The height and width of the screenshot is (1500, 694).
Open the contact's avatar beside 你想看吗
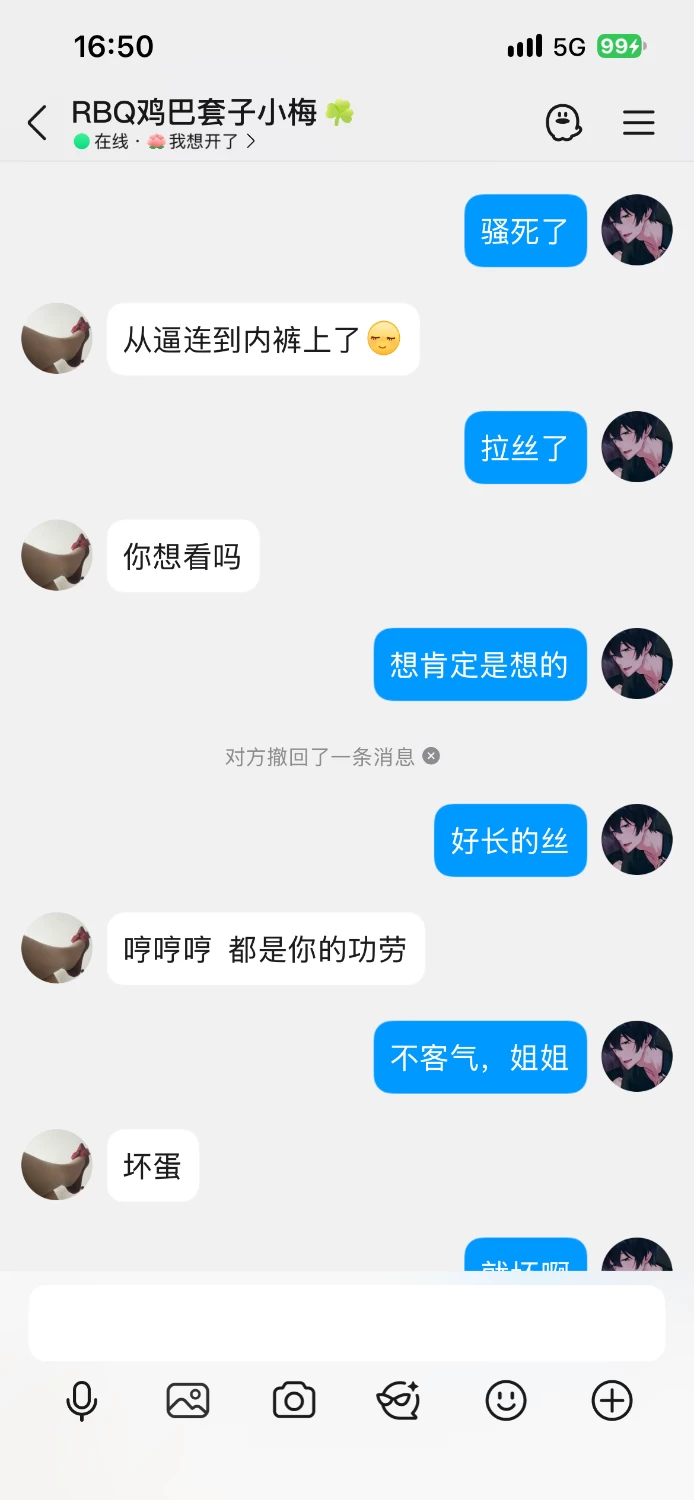coord(57,555)
